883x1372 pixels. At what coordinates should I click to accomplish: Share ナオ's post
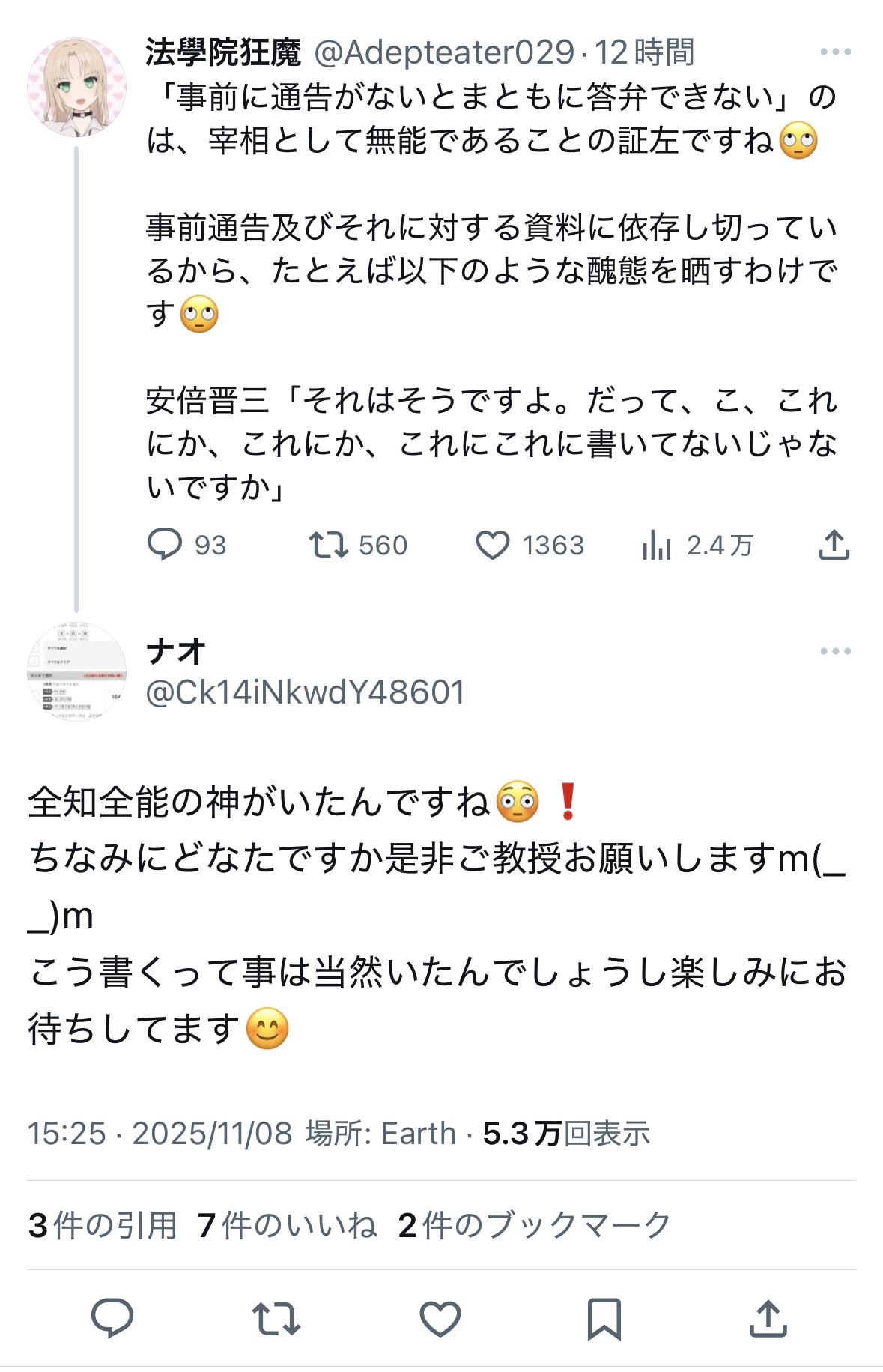[768, 1318]
